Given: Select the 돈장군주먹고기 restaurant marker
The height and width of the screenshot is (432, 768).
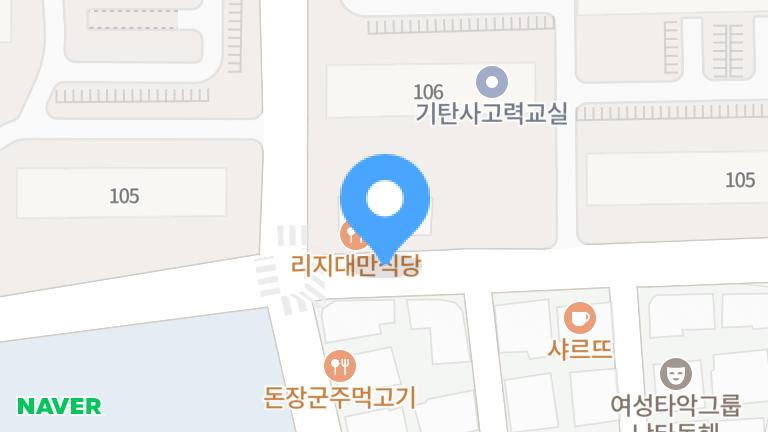Looking at the screenshot, I should (x=340, y=366).
